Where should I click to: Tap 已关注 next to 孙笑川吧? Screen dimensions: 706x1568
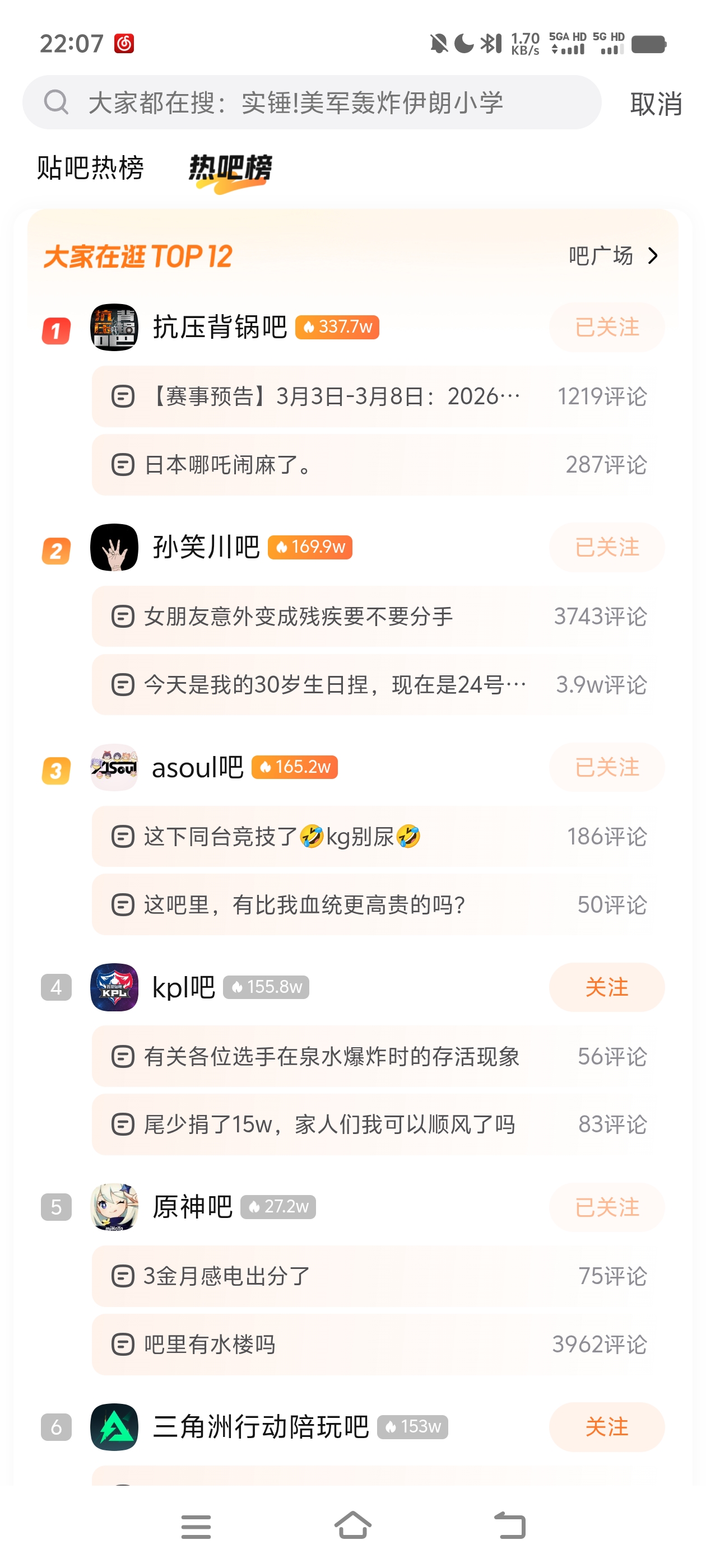606,547
